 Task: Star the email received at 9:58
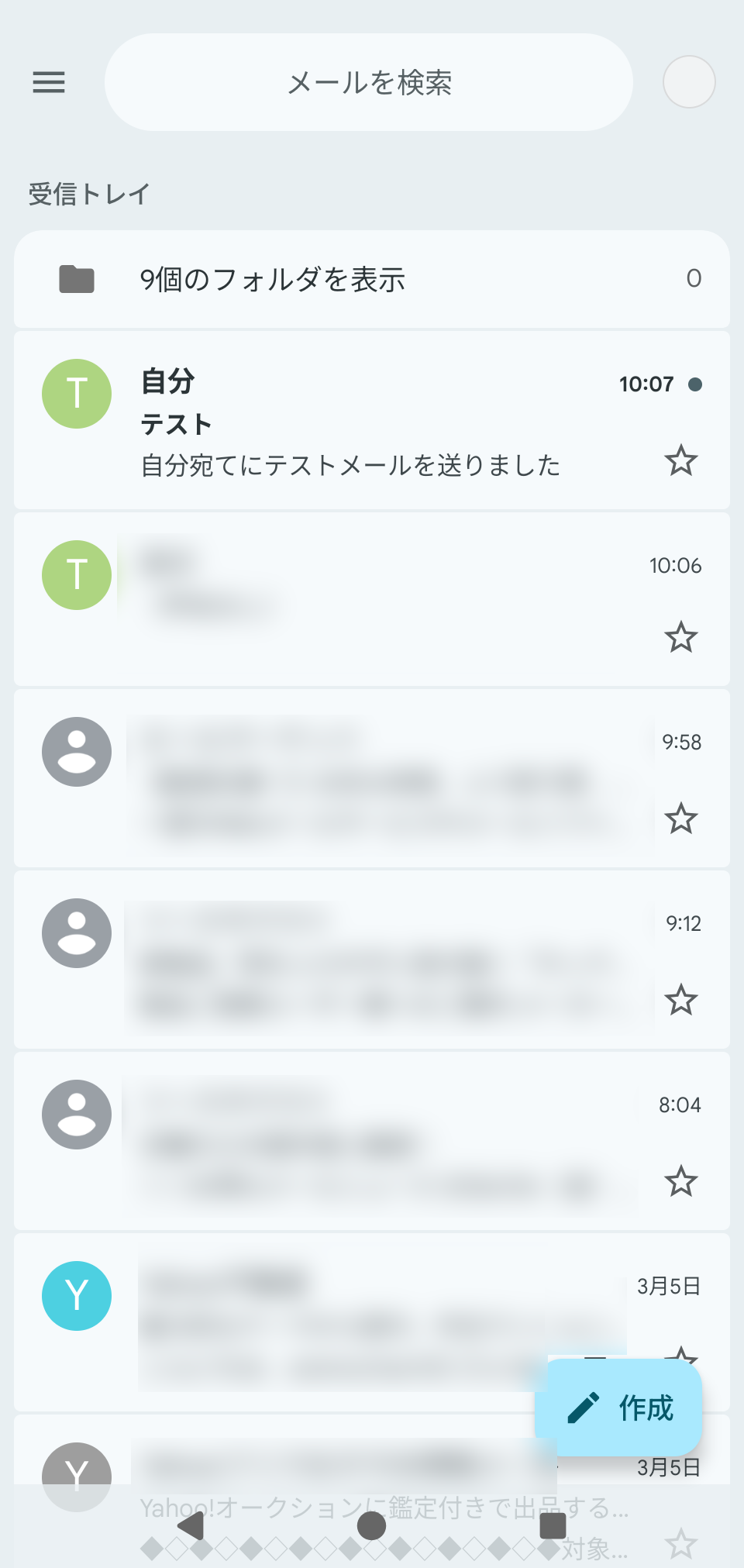click(680, 818)
